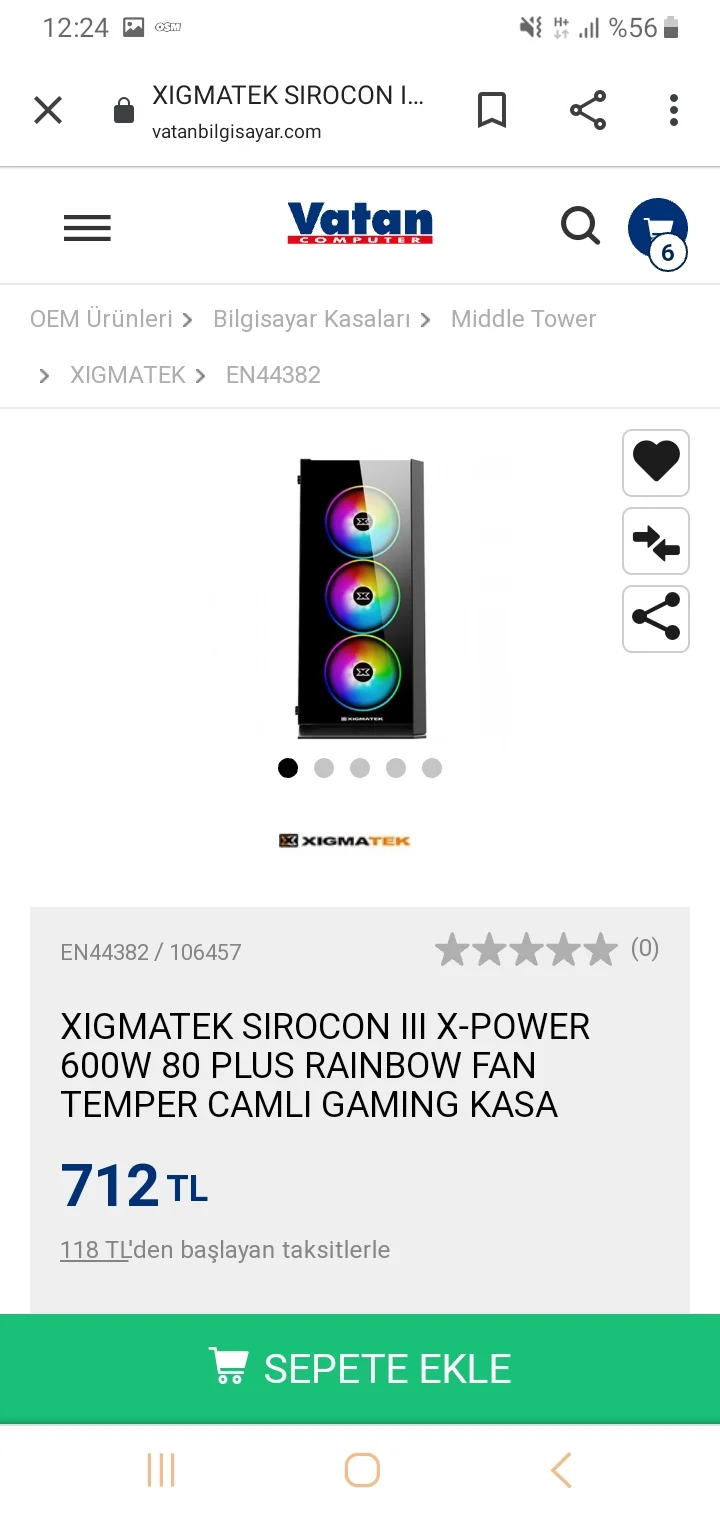Close the browser tab with X
The image size is (720, 1520).
point(48,110)
